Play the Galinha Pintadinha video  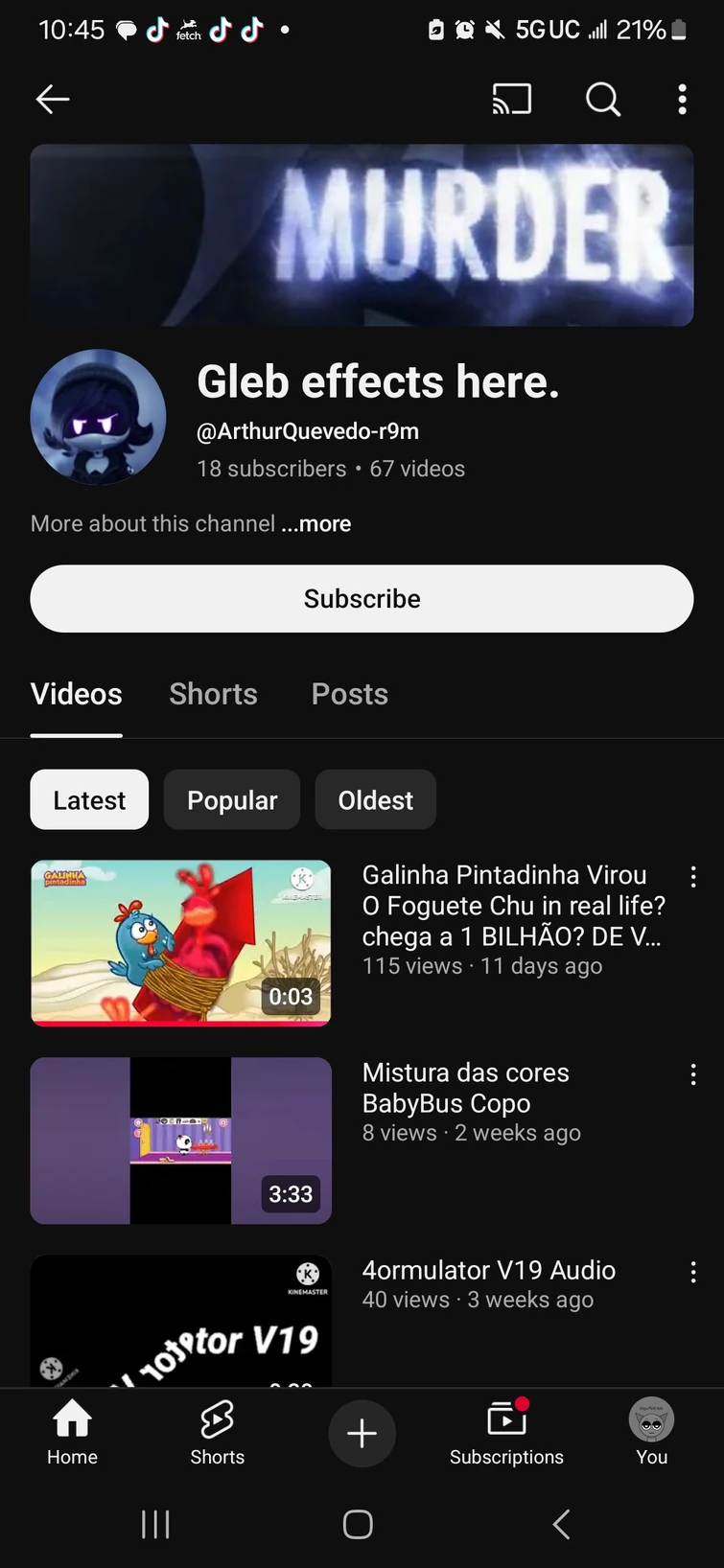point(181,943)
